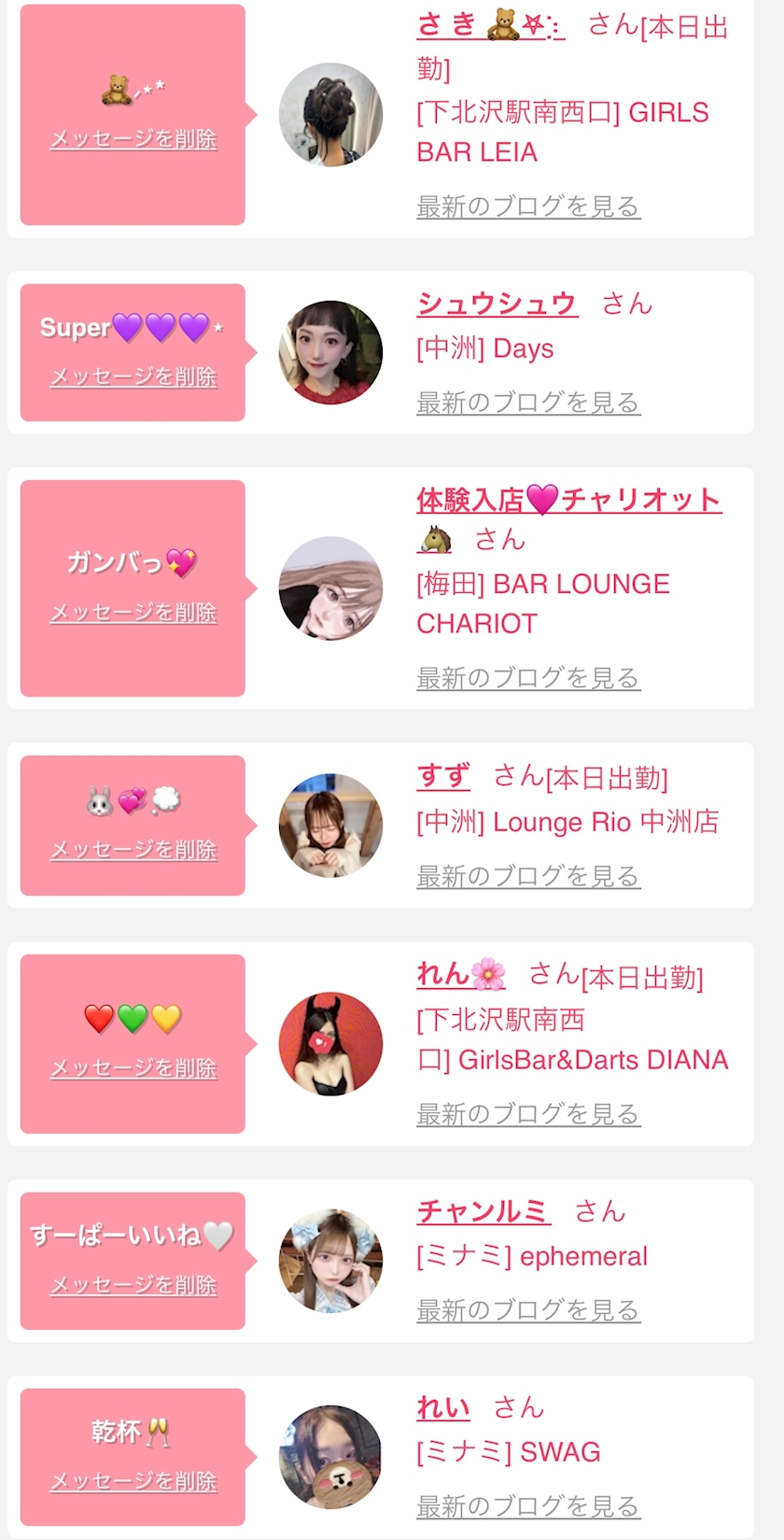784x1540 pixels.
Task: Delete the teddy bear message to さき
Action: tap(133, 139)
